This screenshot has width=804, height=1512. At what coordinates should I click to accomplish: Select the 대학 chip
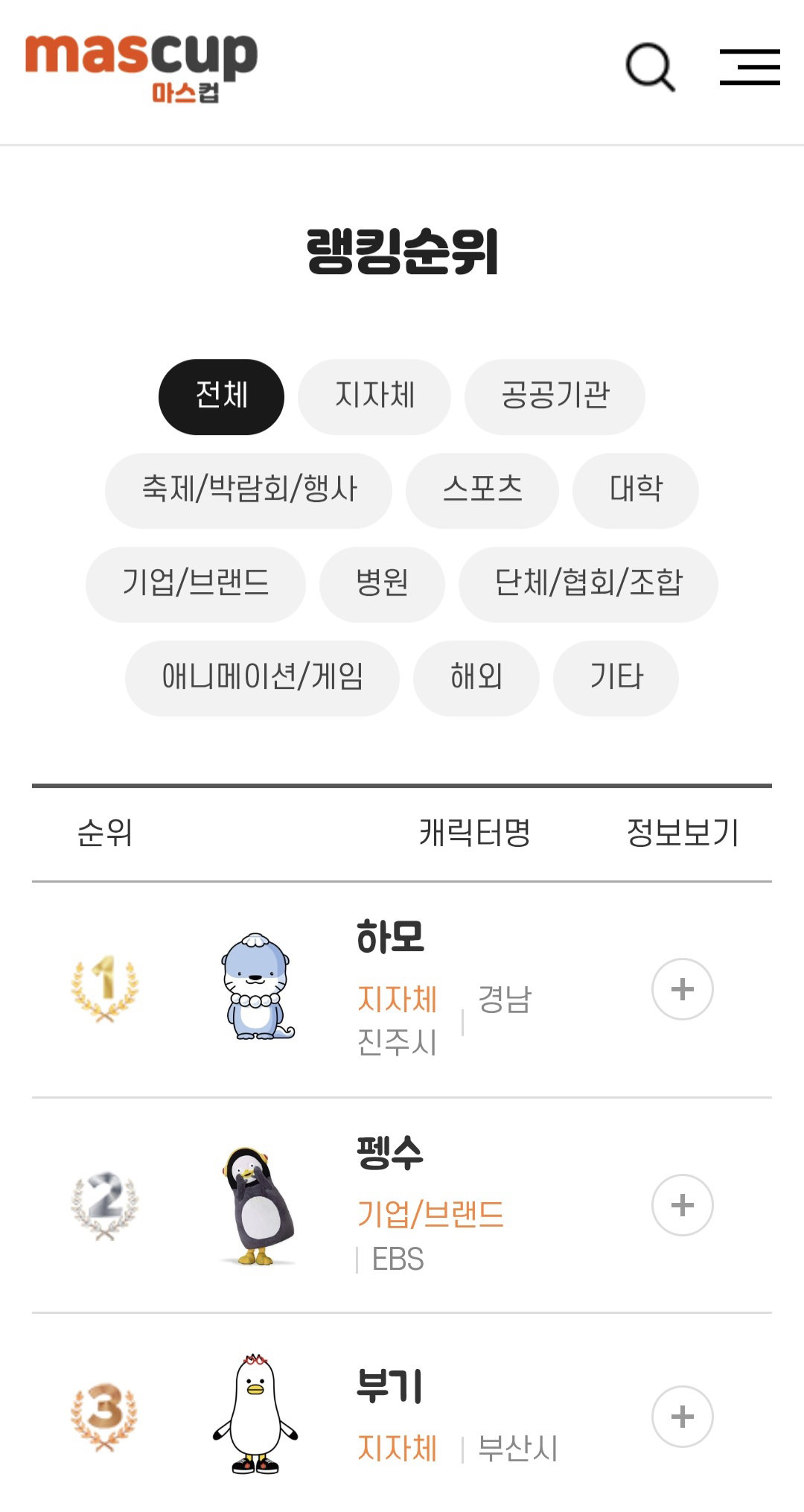pyautogui.click(x=636, y=491)
